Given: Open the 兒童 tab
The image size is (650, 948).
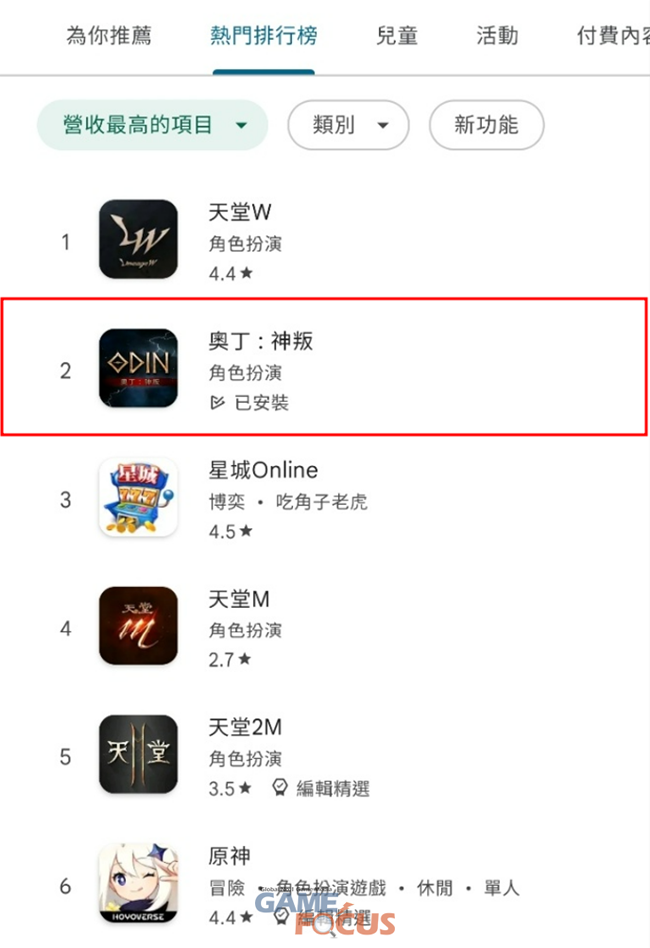Looking at the screenshot, I should click(396, 37).
